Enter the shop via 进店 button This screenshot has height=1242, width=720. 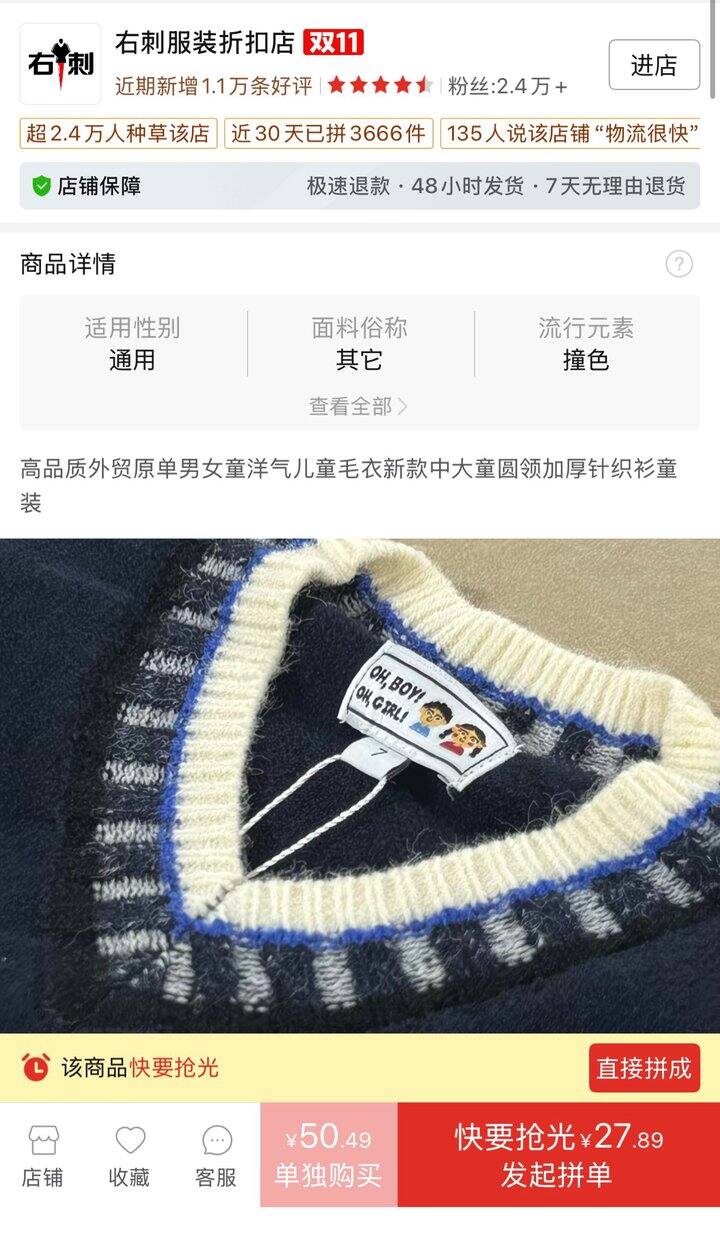(654, 65)
